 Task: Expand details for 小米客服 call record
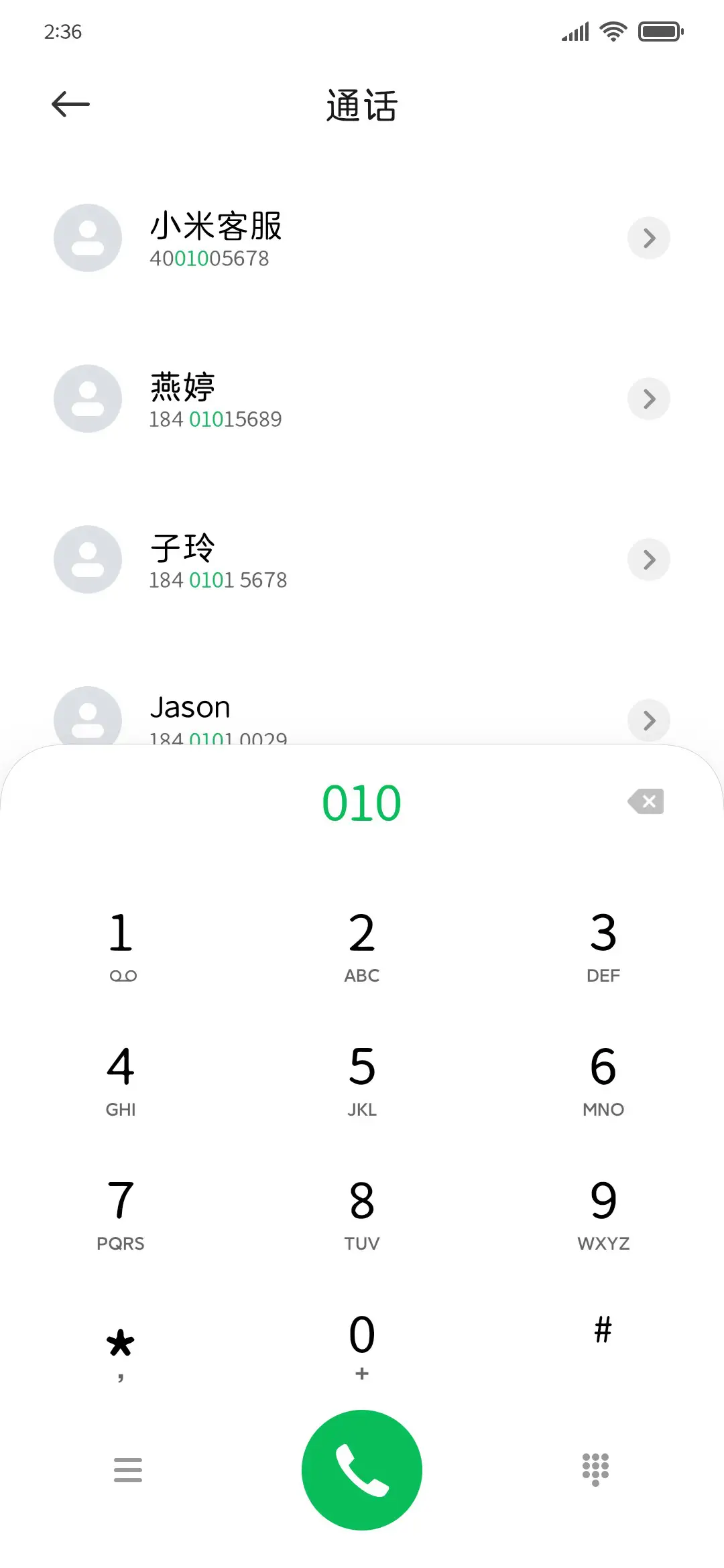point(648,238)
